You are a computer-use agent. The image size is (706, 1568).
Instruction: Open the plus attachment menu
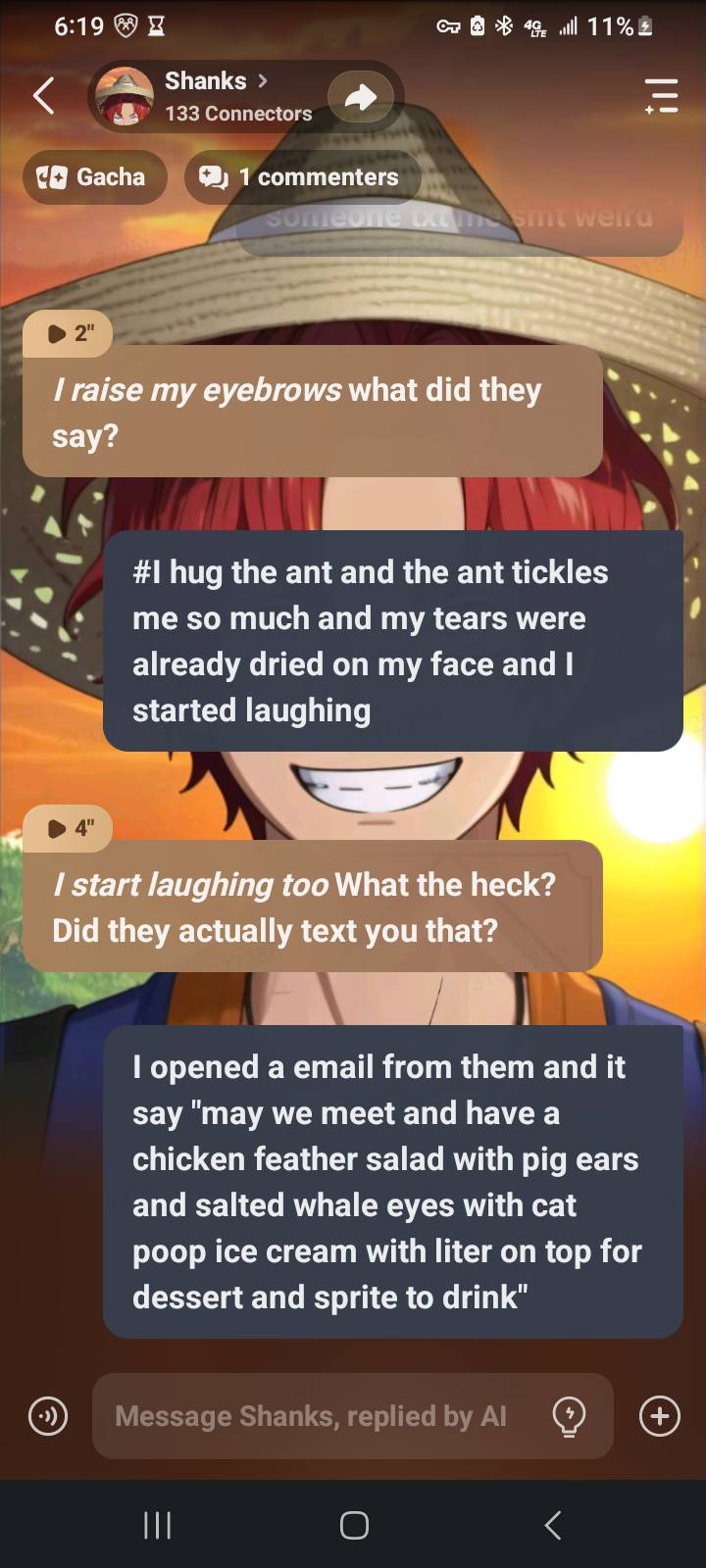click(660, 1416)
